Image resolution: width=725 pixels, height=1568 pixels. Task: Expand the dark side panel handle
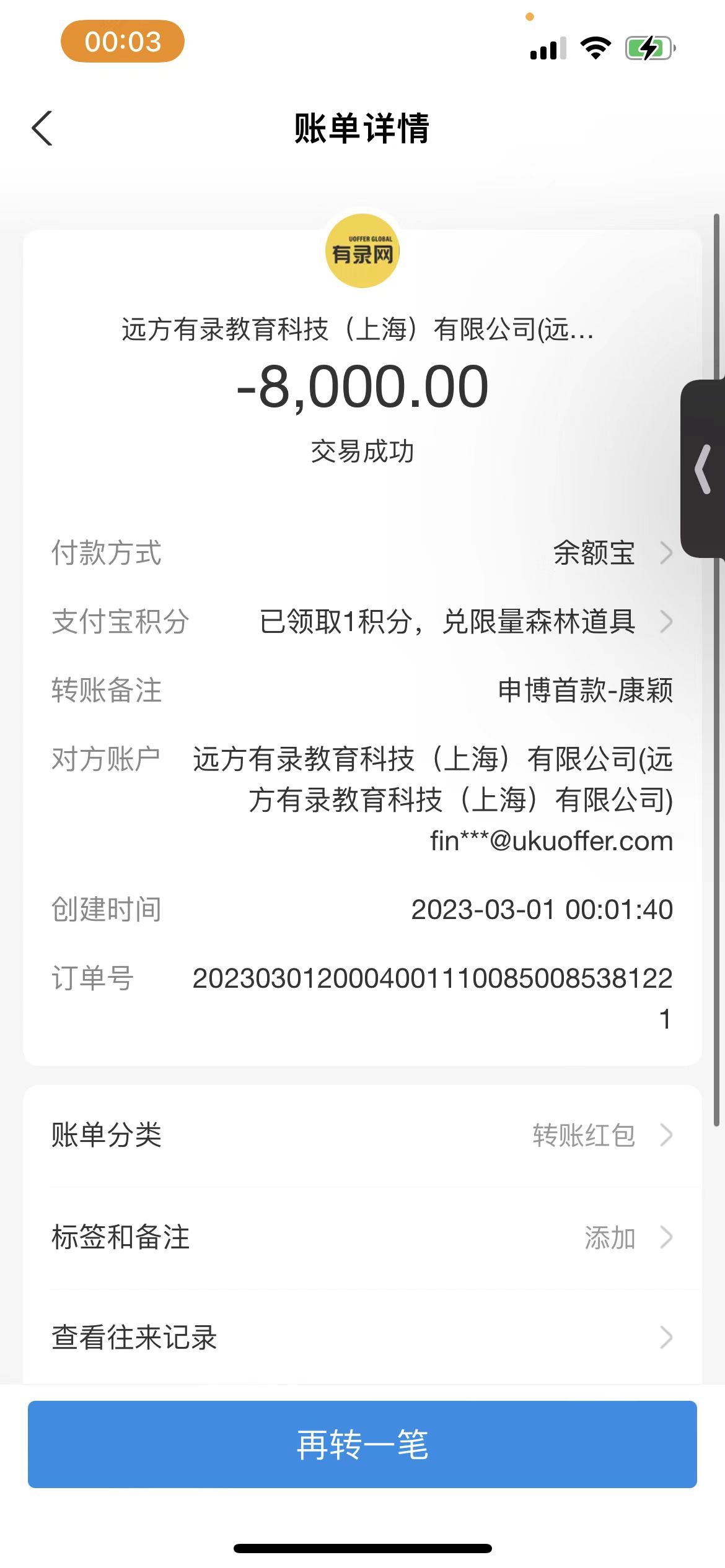click(704, 469)
